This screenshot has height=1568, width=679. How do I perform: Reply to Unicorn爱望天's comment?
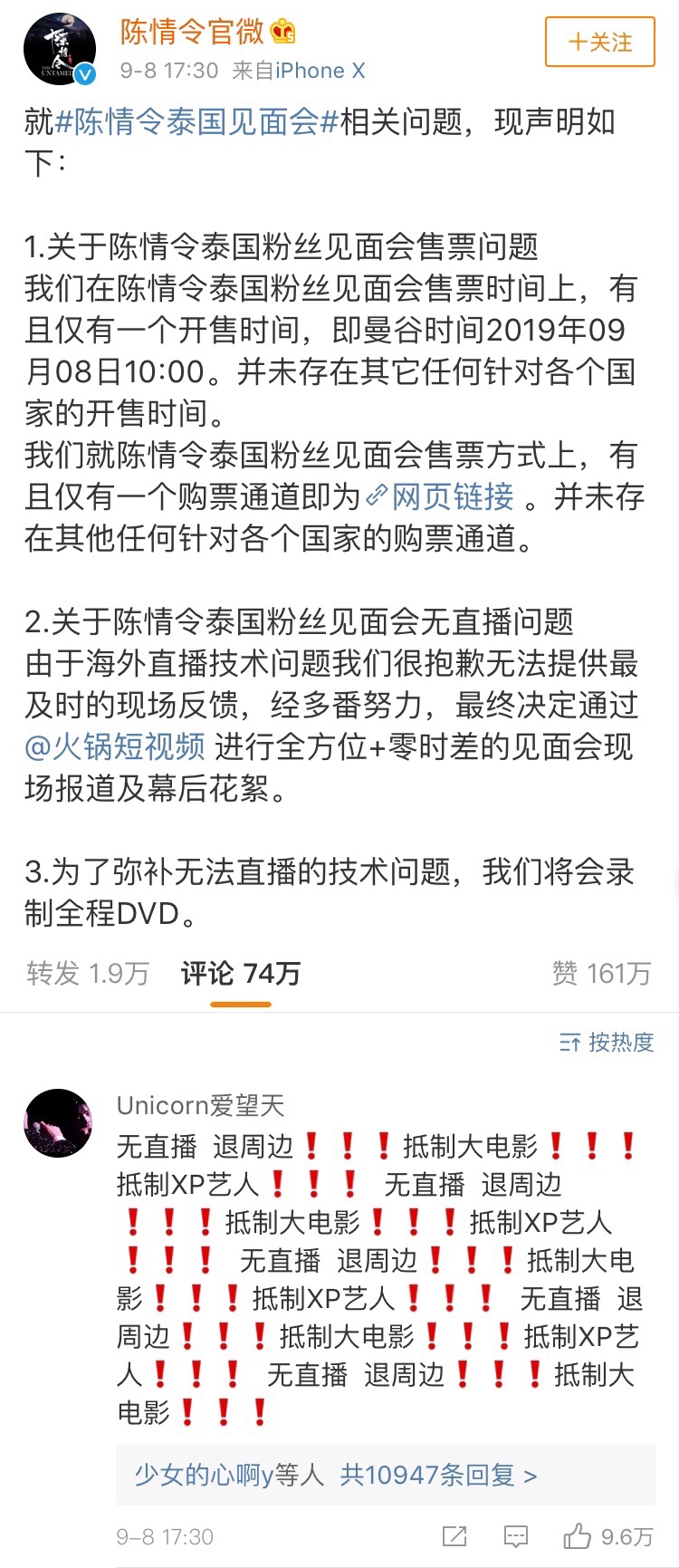[516, 1536]
